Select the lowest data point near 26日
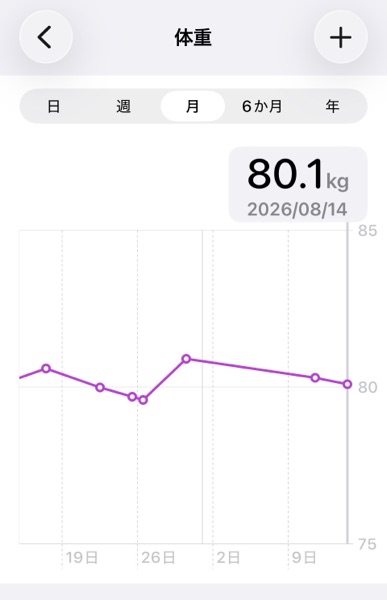Image resolution: width=387 pixels, height=600 pixels. coord(143,400)
